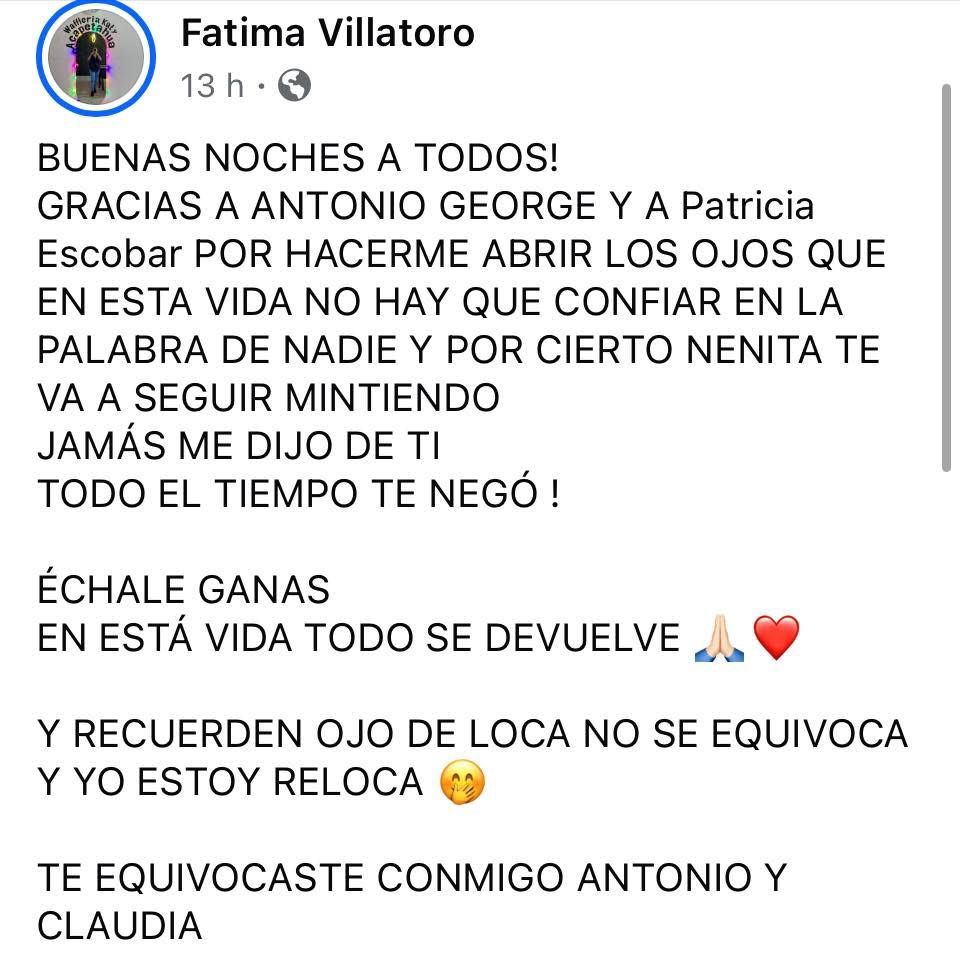Screen dimensions: 960x955
Task: Tap the public globe privacy icon
Action: (294, 86)
